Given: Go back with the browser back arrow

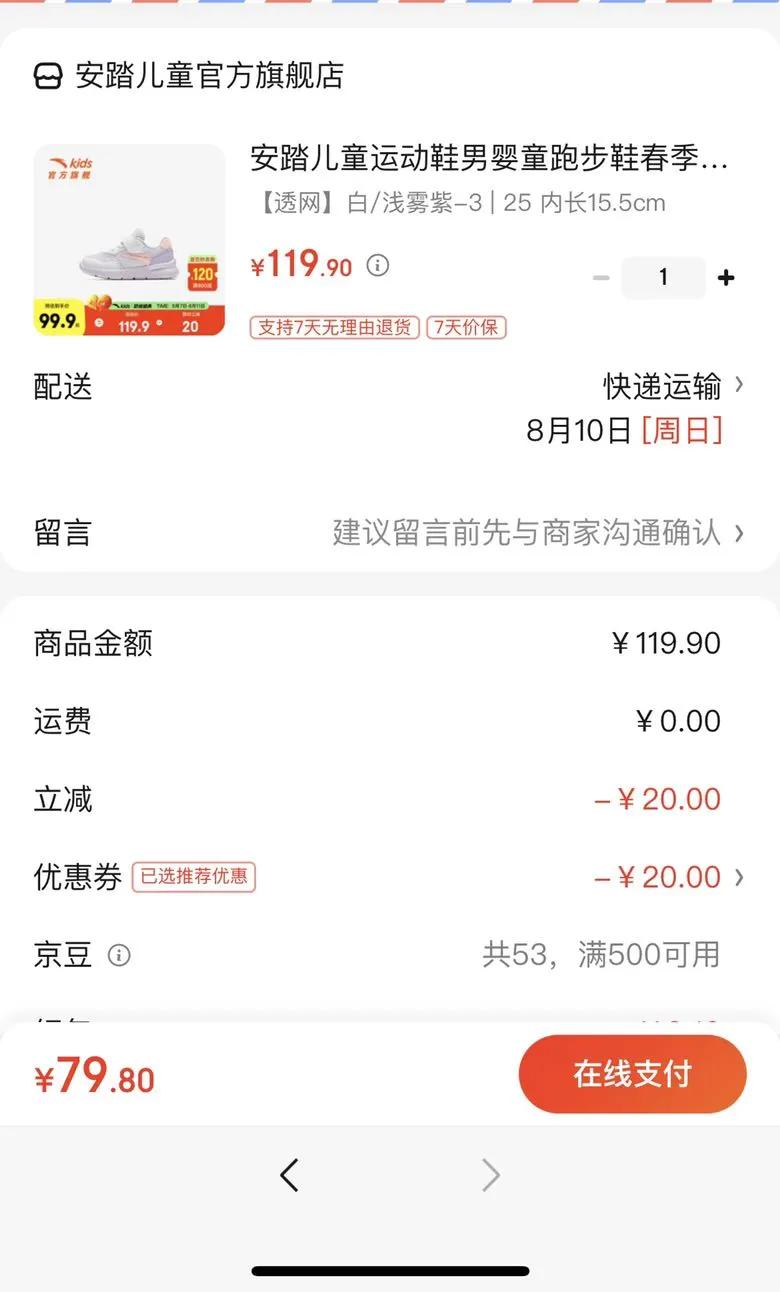Looking at the screenshot, I should (290, 1175).
